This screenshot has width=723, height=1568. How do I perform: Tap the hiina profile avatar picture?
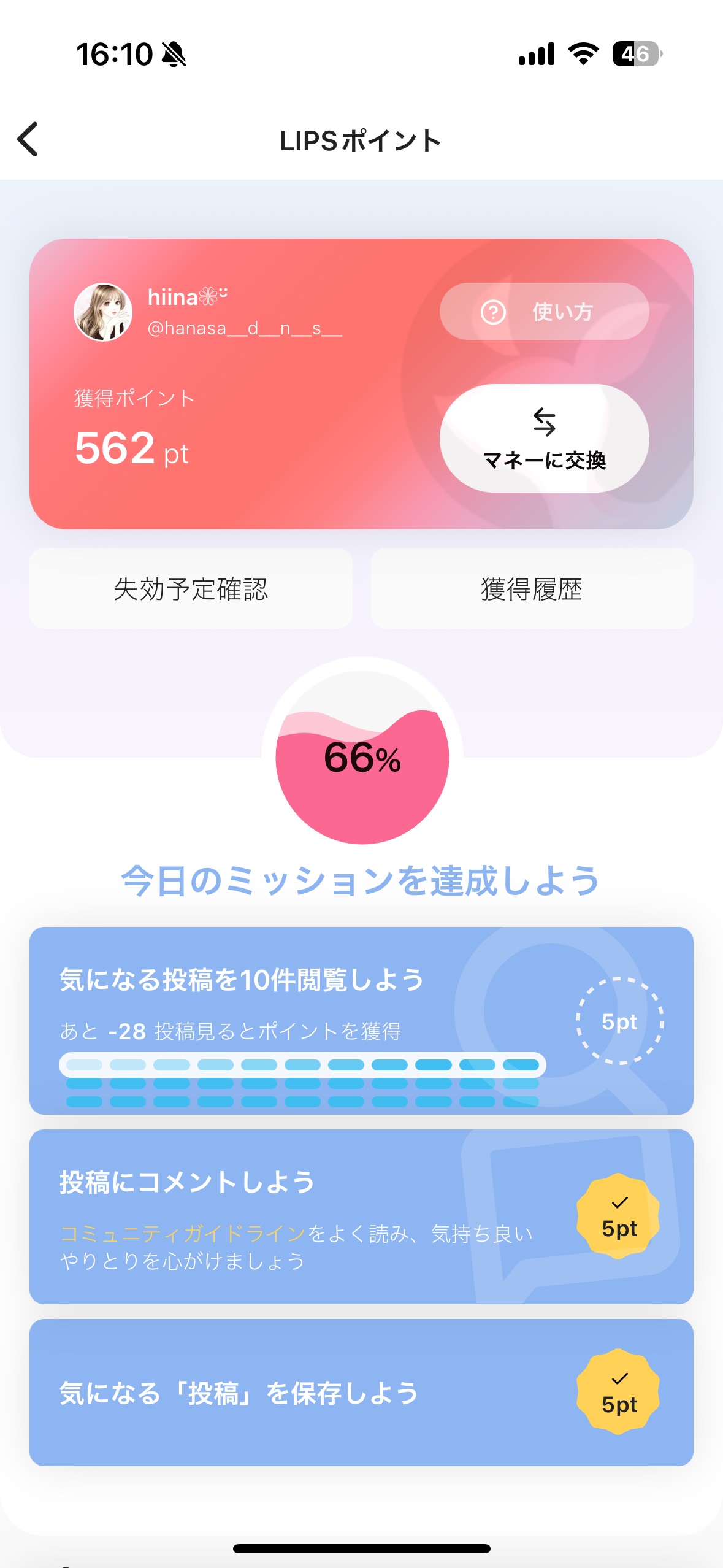pos(103,312)
